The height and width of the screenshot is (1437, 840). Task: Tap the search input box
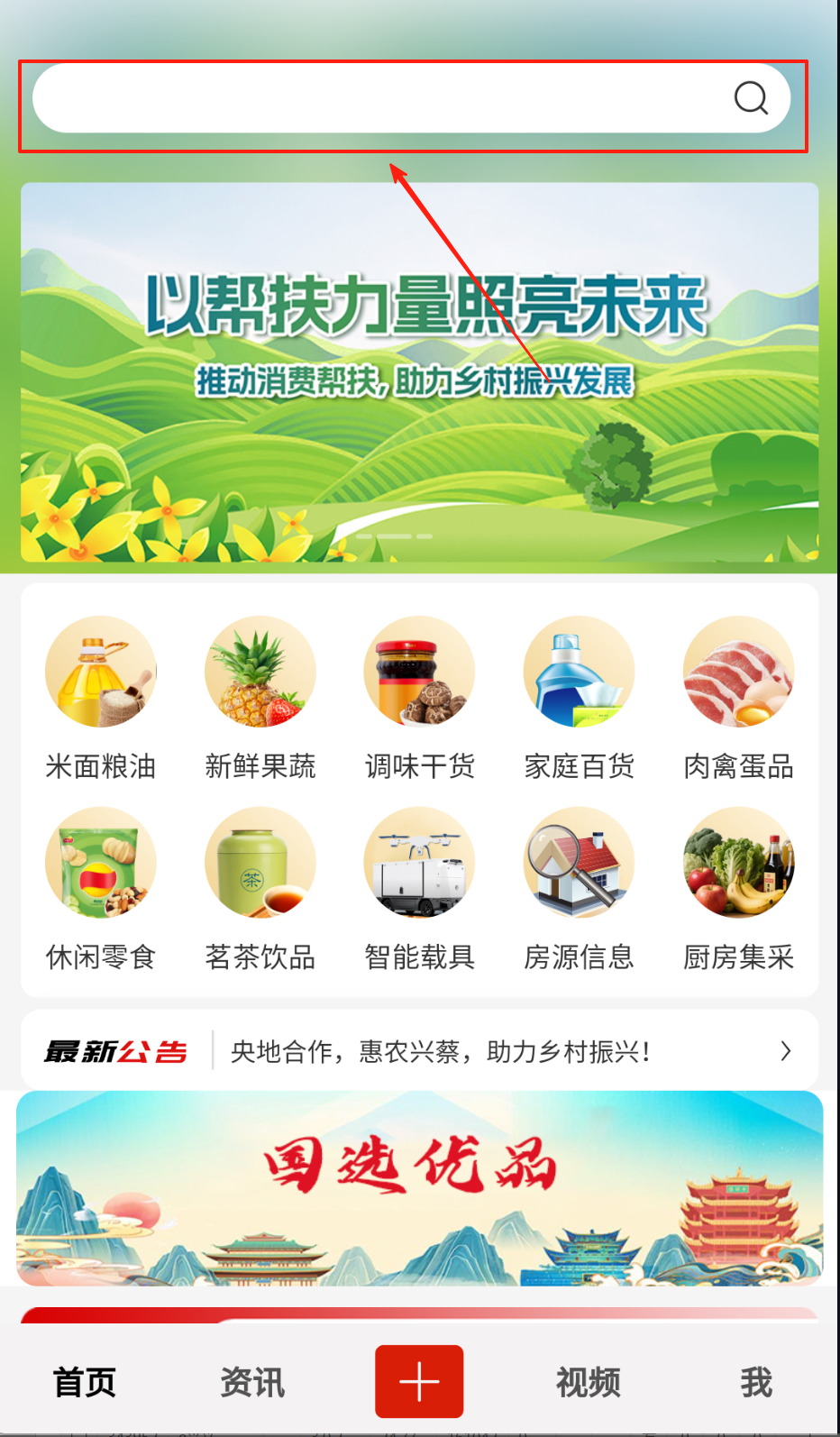click(411, 98)
